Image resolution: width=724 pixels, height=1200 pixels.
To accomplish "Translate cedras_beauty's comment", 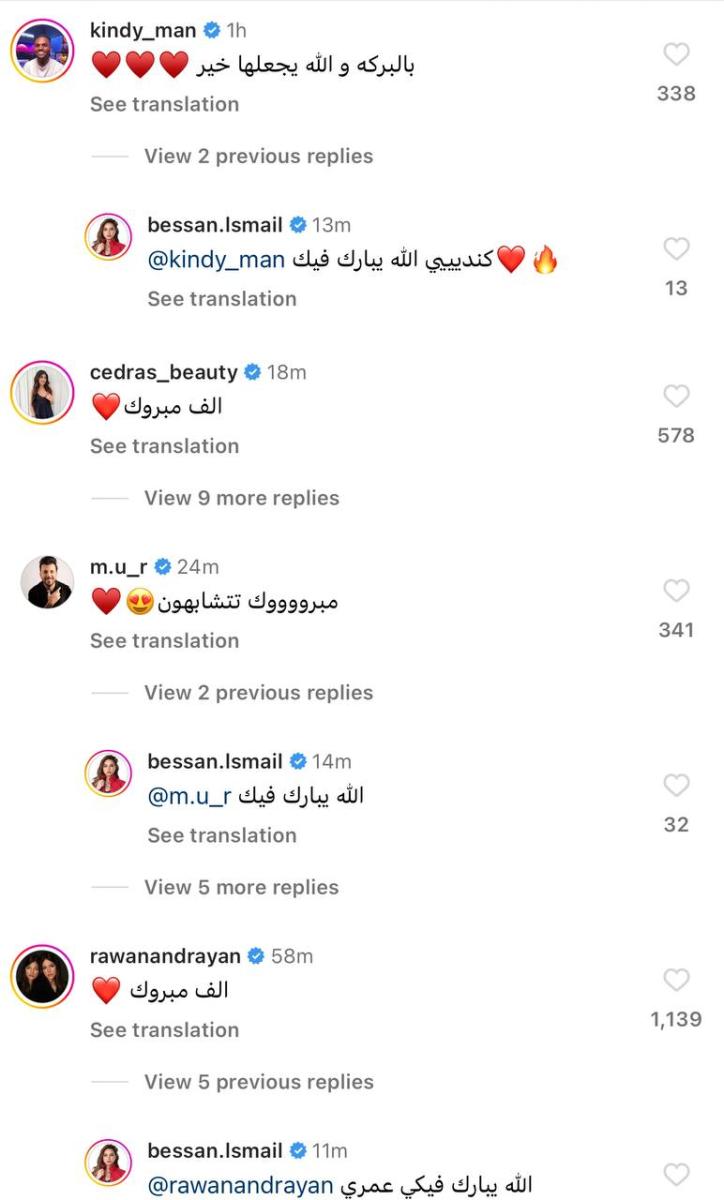I will (164, 446).
